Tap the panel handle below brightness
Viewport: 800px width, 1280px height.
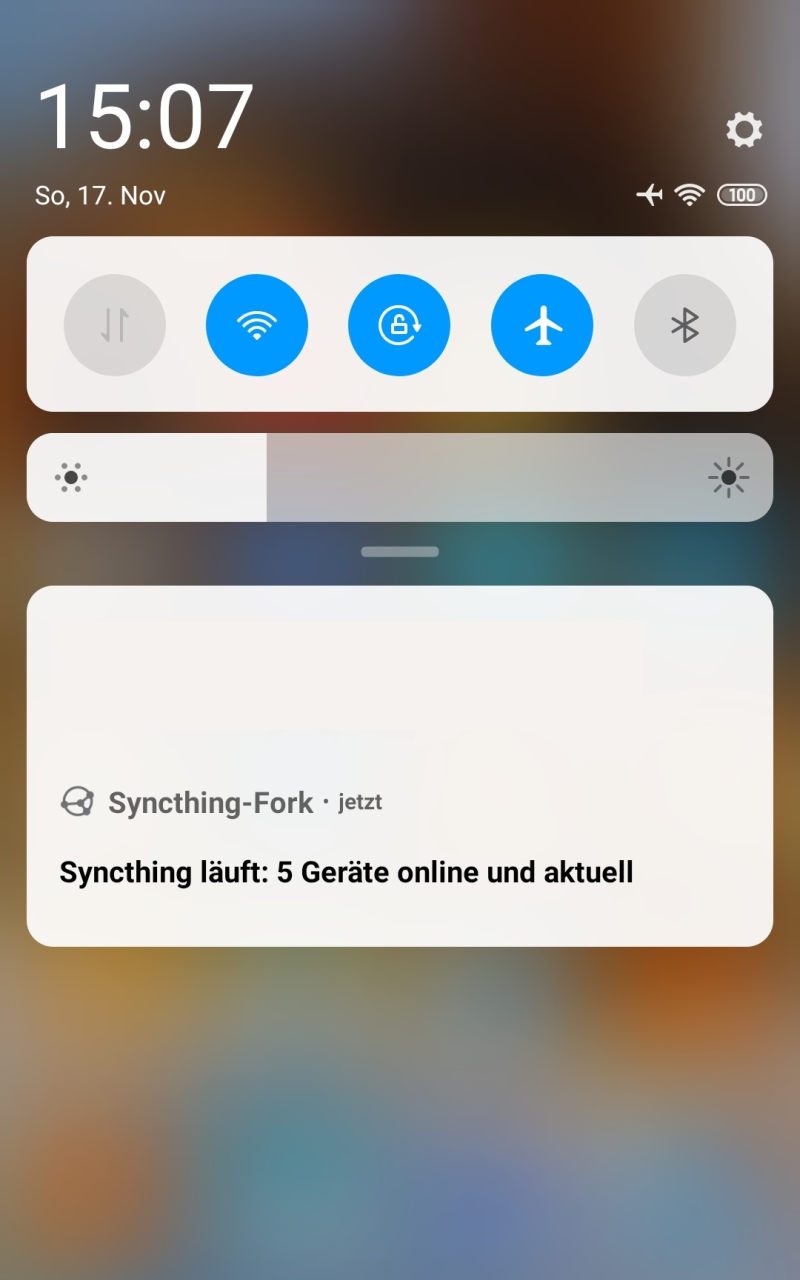click(x=400, y=552)
